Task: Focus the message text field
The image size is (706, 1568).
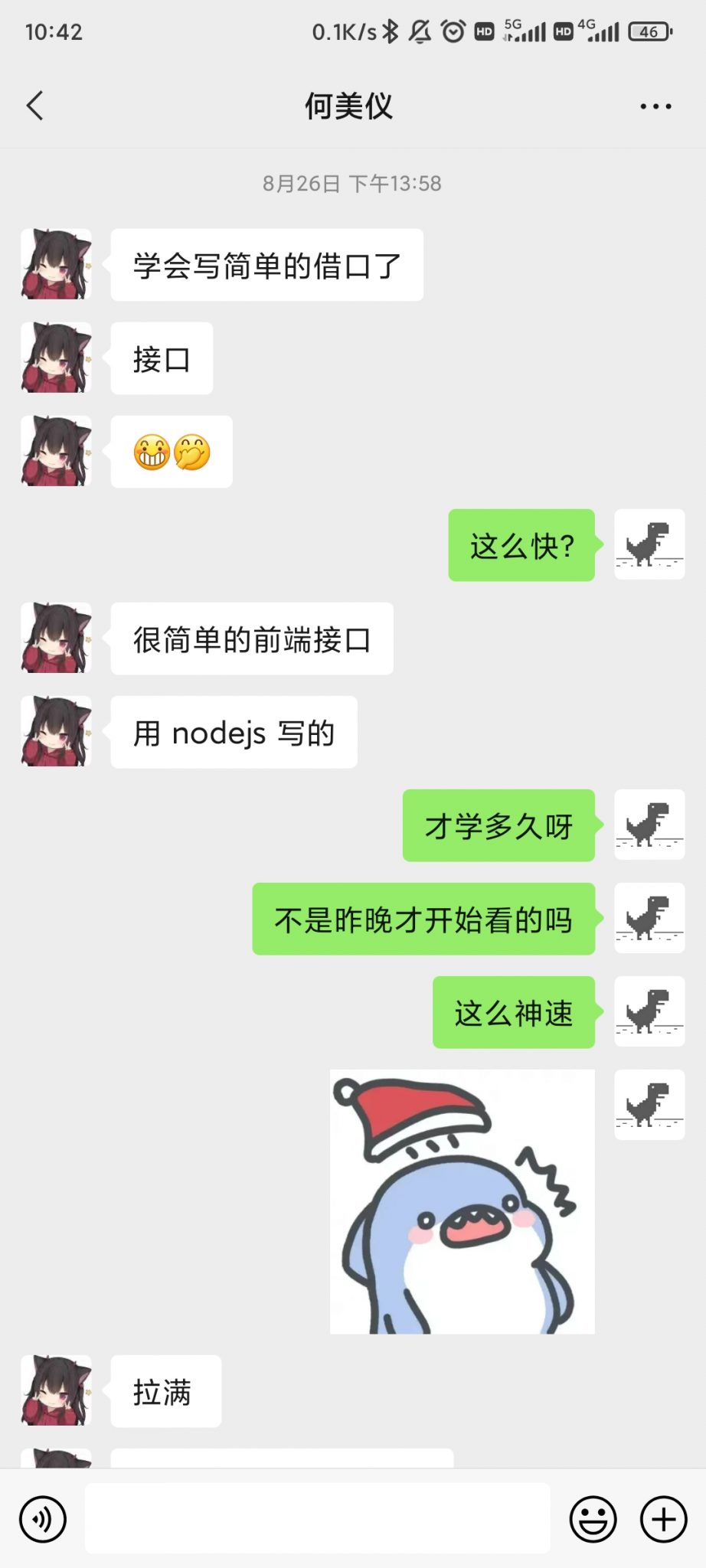Action: point(317,1519)
